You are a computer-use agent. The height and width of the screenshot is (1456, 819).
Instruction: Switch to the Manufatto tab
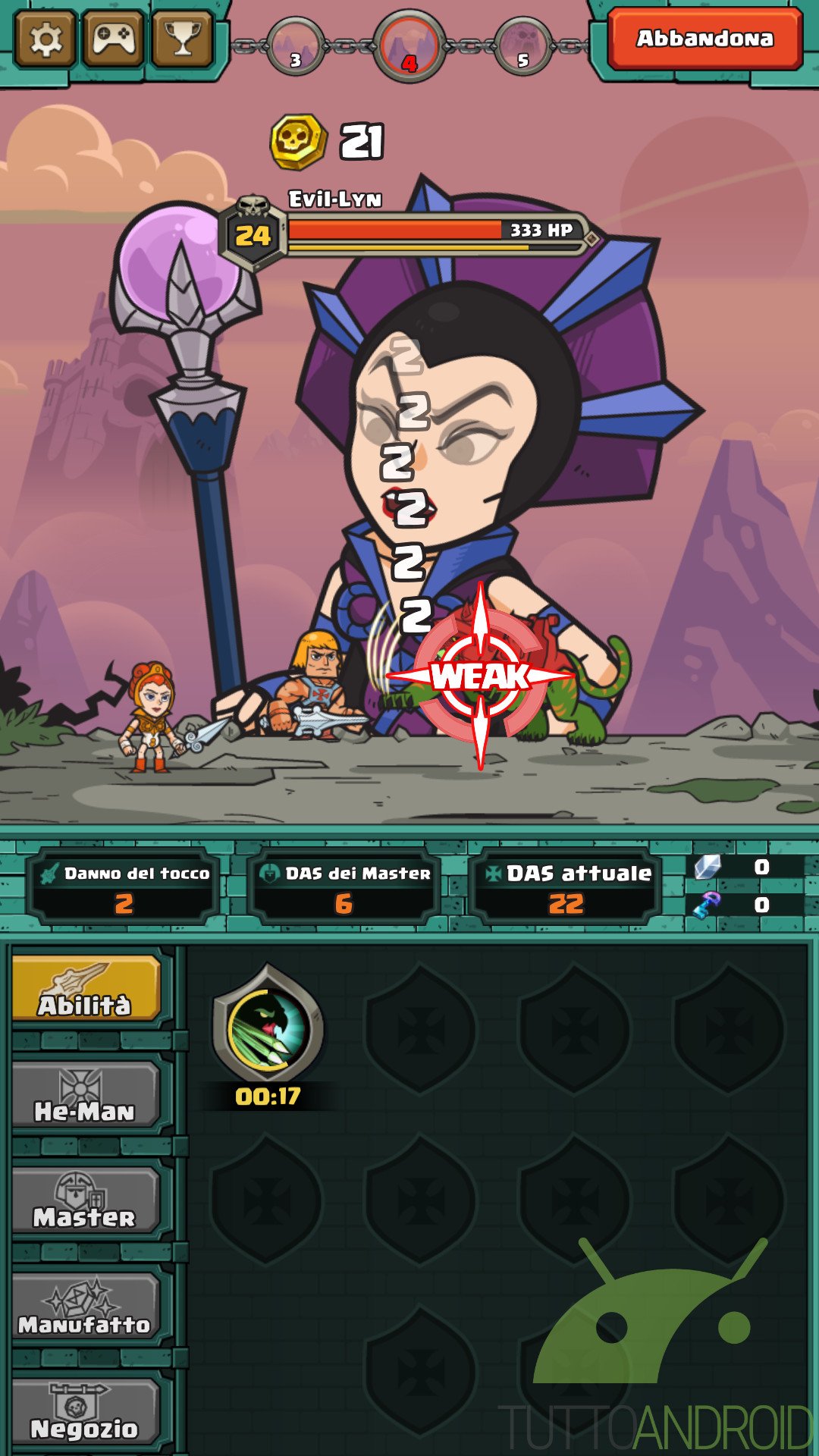click(x=86, y=1308)
